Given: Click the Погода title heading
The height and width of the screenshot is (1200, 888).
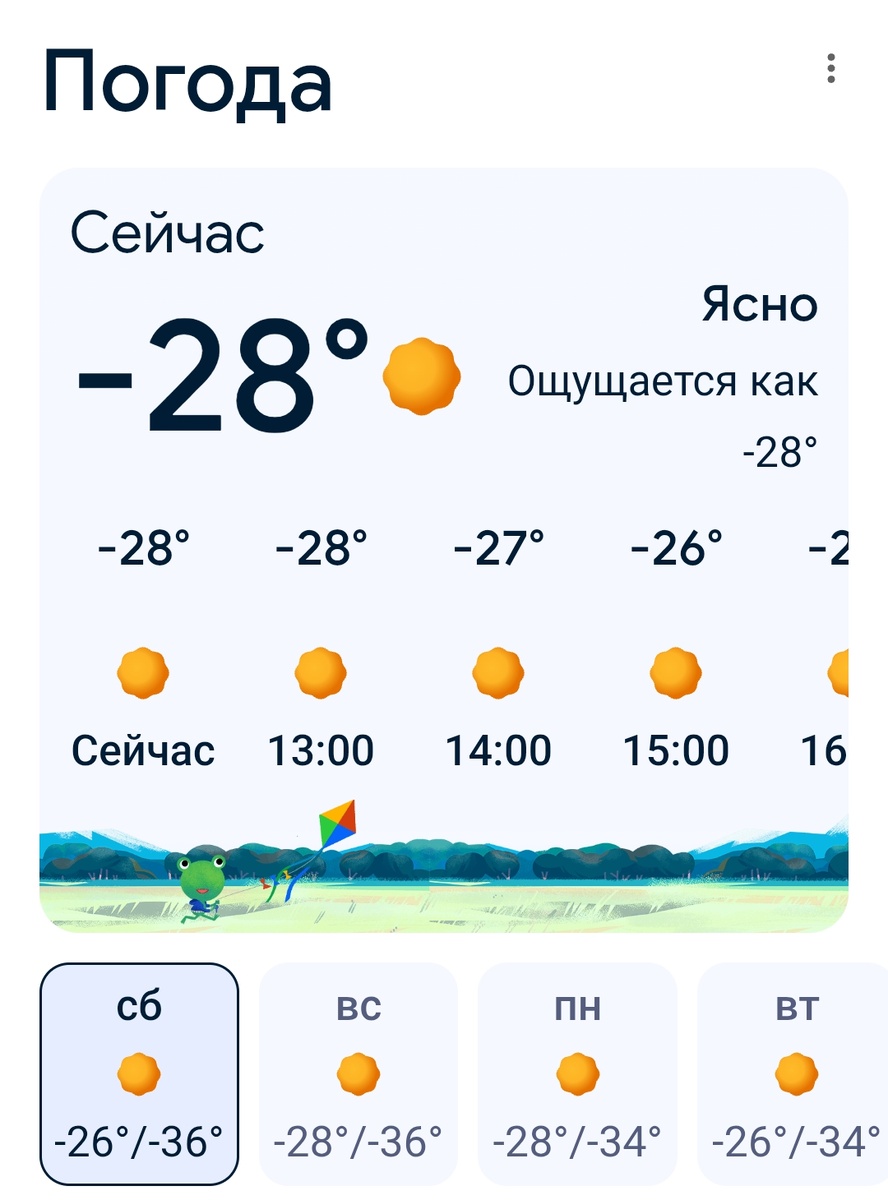Looking at the screenshot, I should 185,82.
